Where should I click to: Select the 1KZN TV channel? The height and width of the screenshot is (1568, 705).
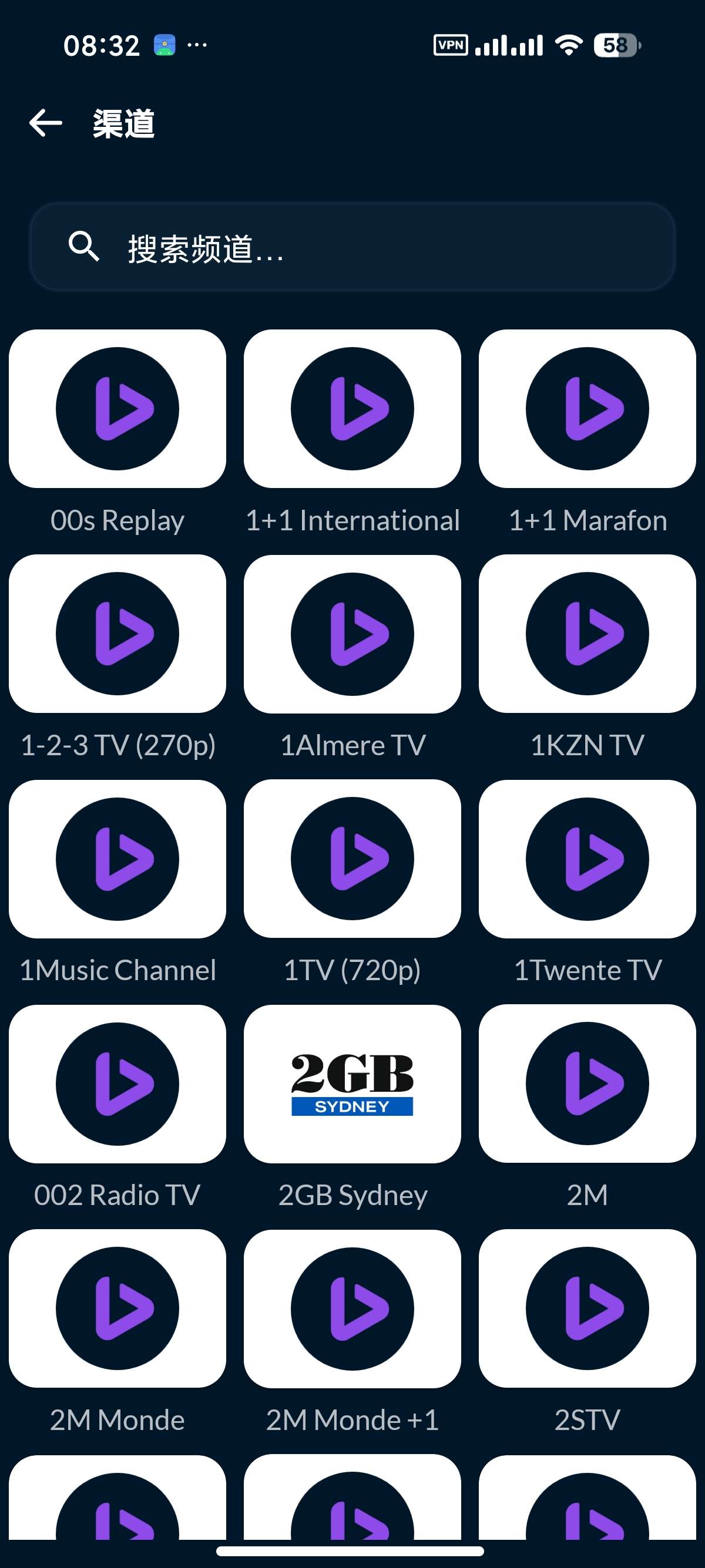pos(587,634)
